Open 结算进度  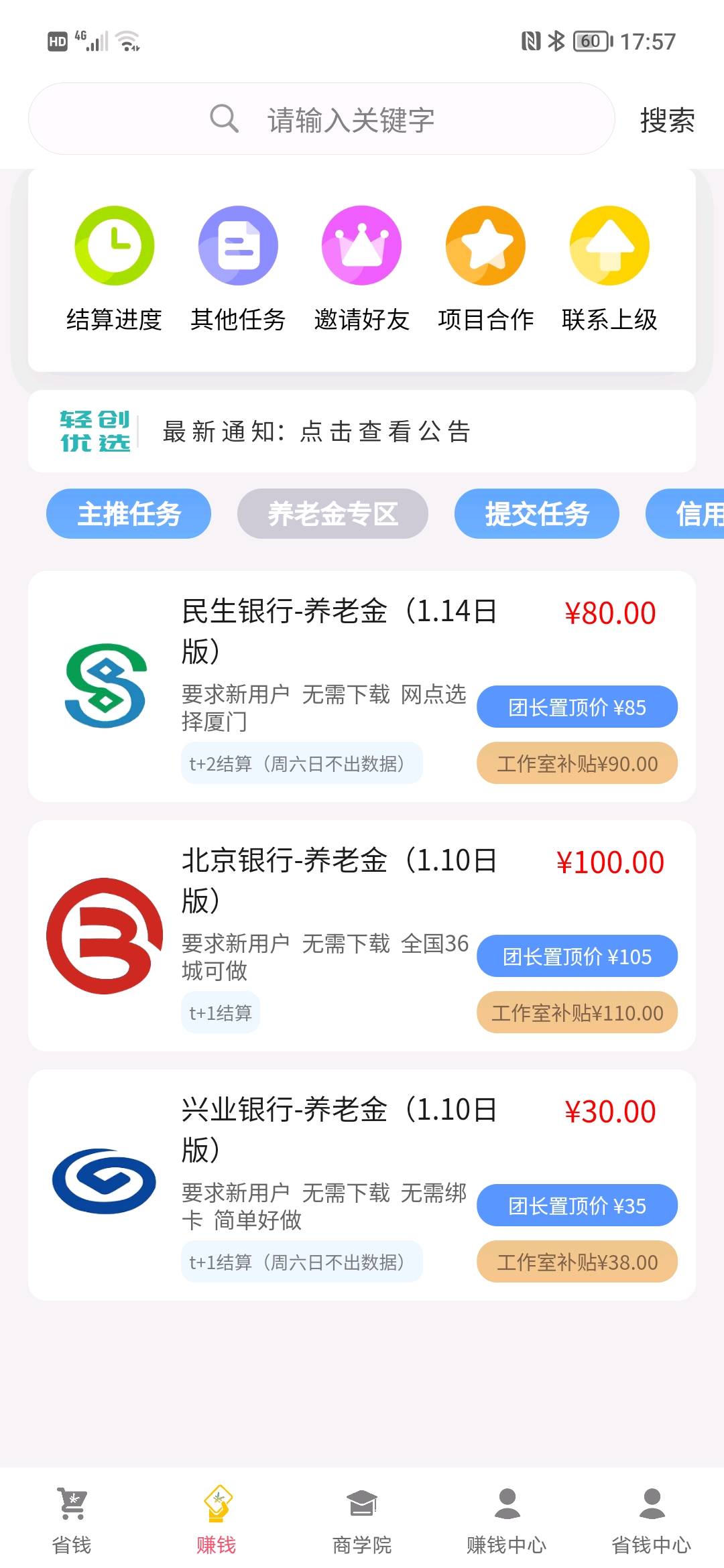pyautogui.click(x=114, y=269)
